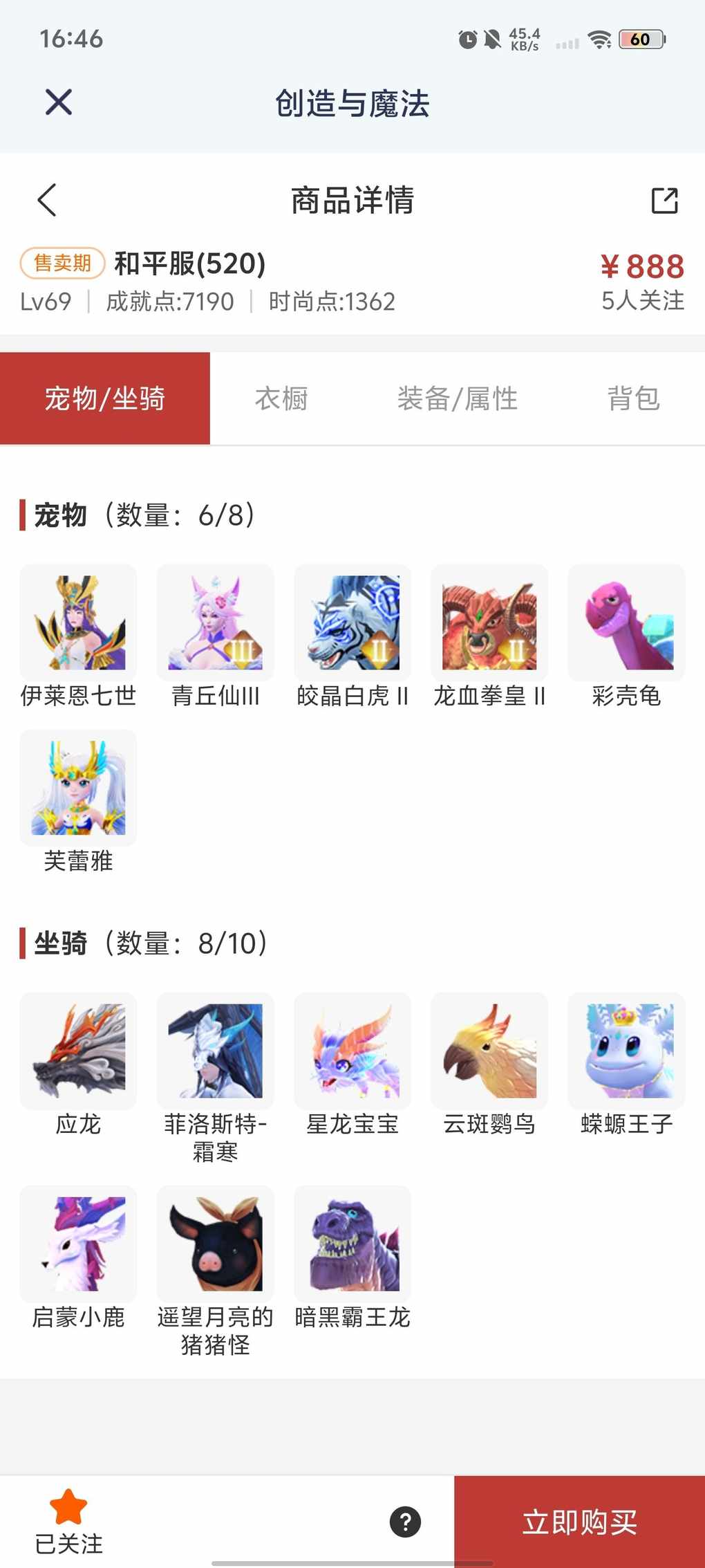Unfollow this listing with the 已关注 star
This screenshot has width=705, height=1568.
tap(68, 1521)
